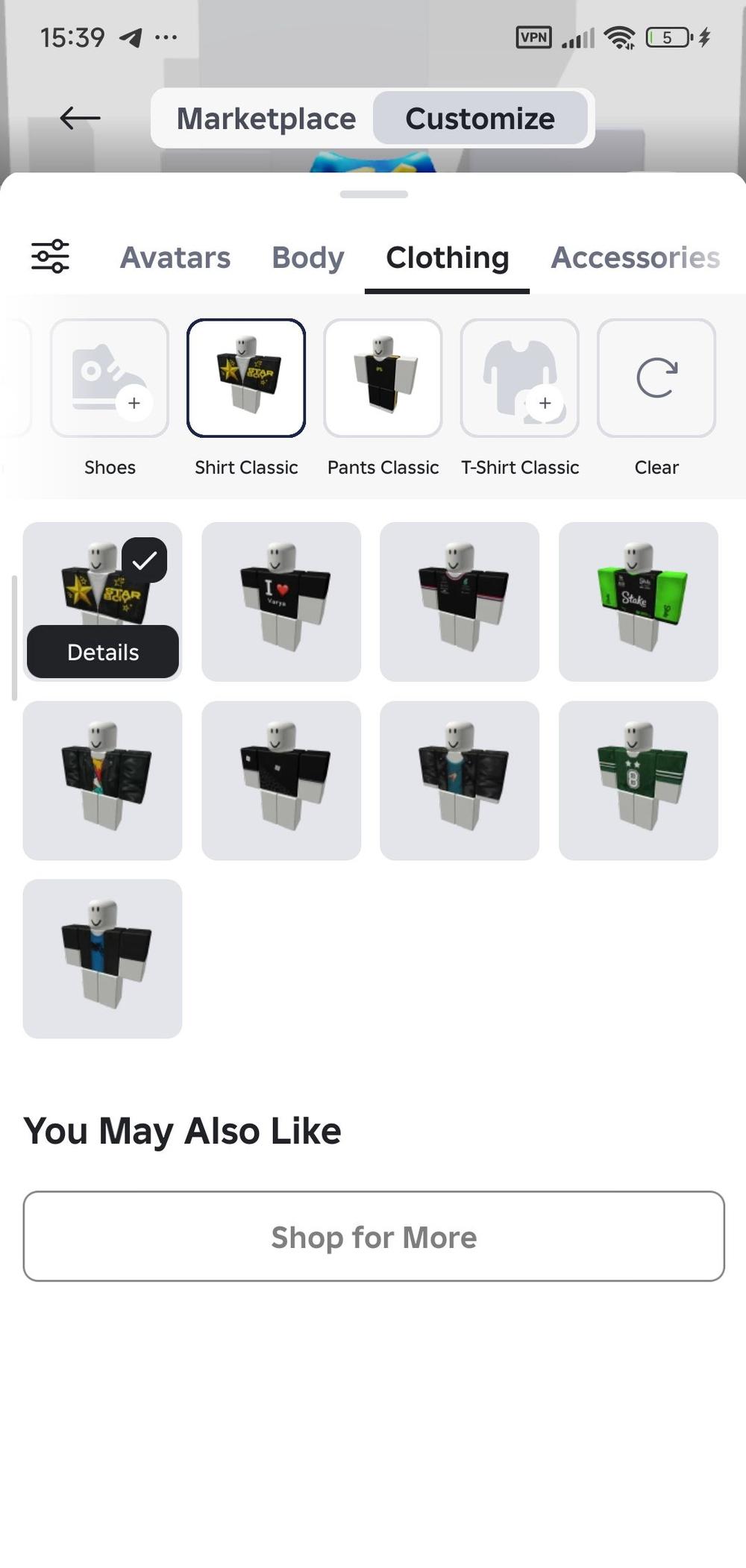Go back using the arrow
746x1568 pixels.
tap(80, 118)
